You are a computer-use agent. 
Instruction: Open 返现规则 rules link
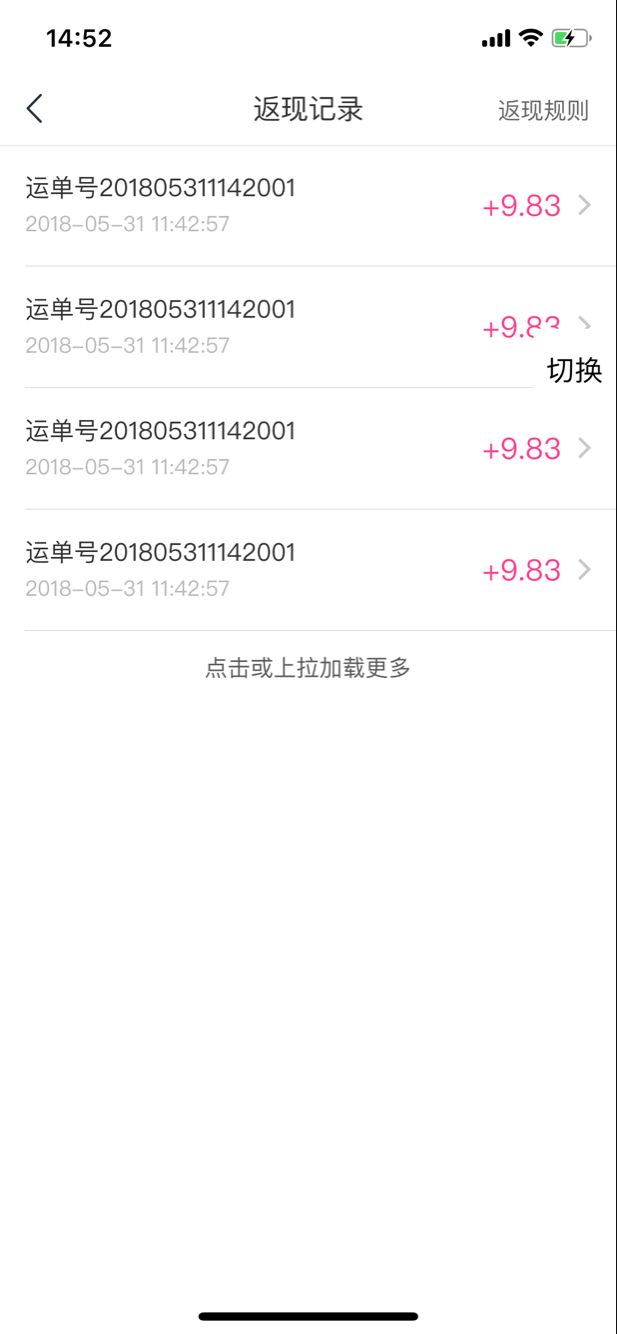tap(543, 110)
